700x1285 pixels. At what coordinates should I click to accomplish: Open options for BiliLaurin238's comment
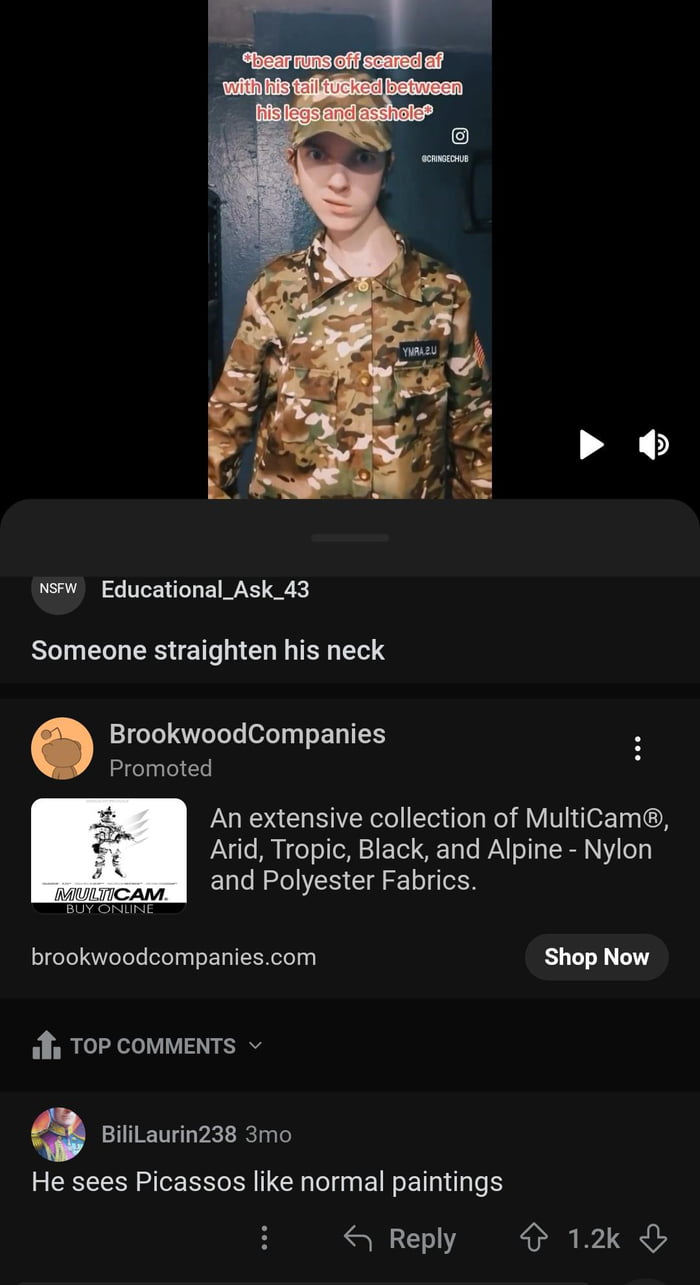tap(264, 1239)
